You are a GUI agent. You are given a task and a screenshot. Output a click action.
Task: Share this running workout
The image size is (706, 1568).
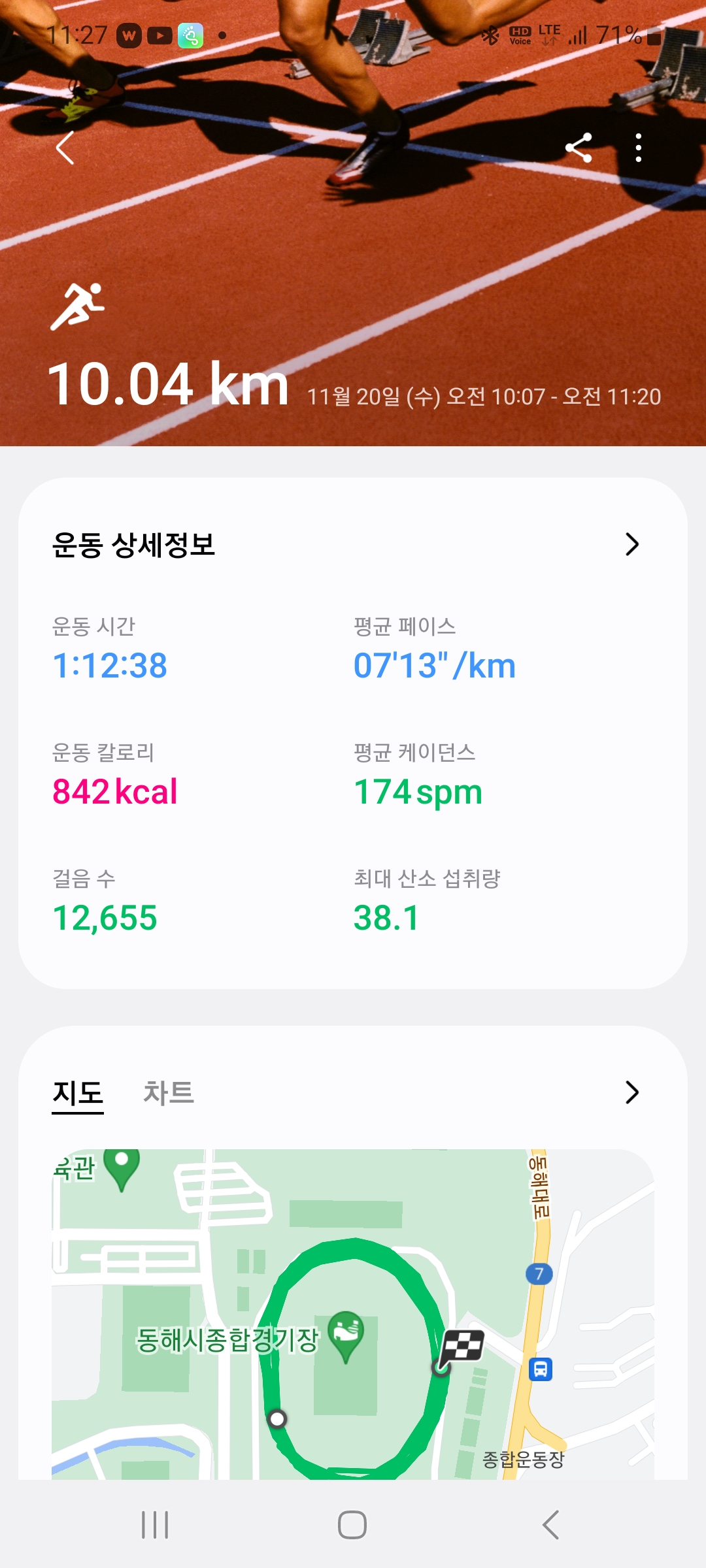(579, 148)
